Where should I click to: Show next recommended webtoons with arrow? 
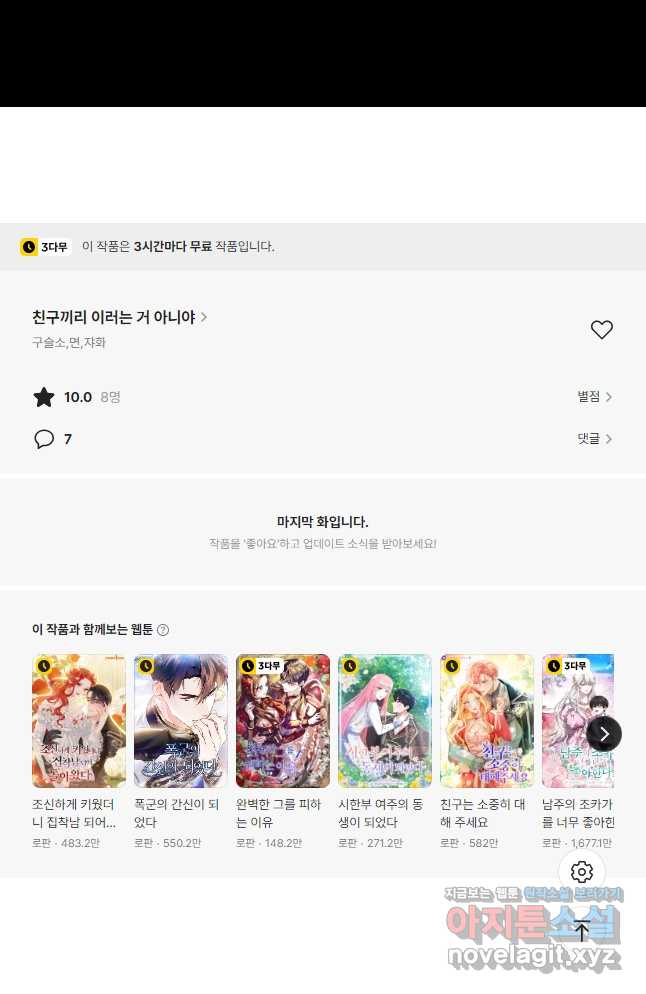[x=604, y=734]
